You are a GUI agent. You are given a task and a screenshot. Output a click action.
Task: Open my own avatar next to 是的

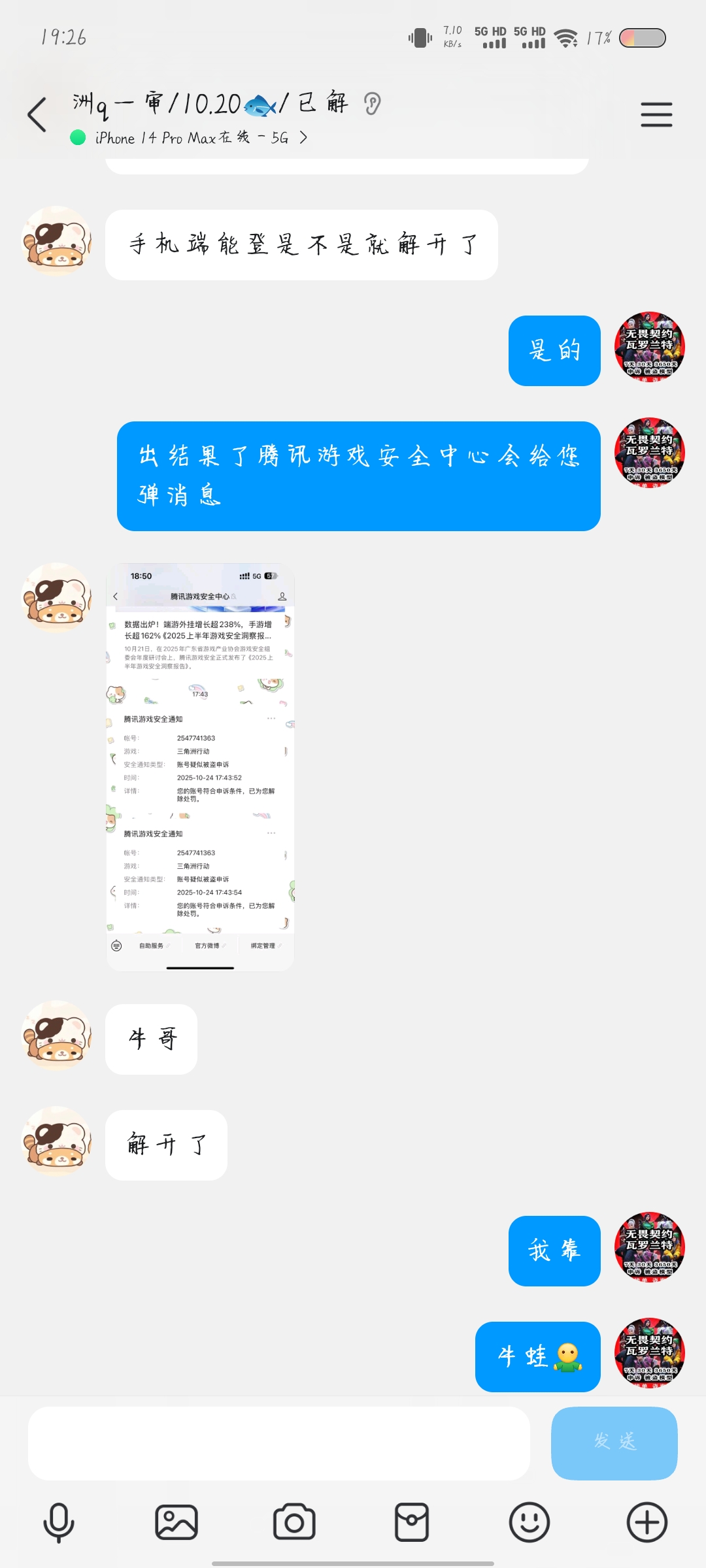click(649, 347)
